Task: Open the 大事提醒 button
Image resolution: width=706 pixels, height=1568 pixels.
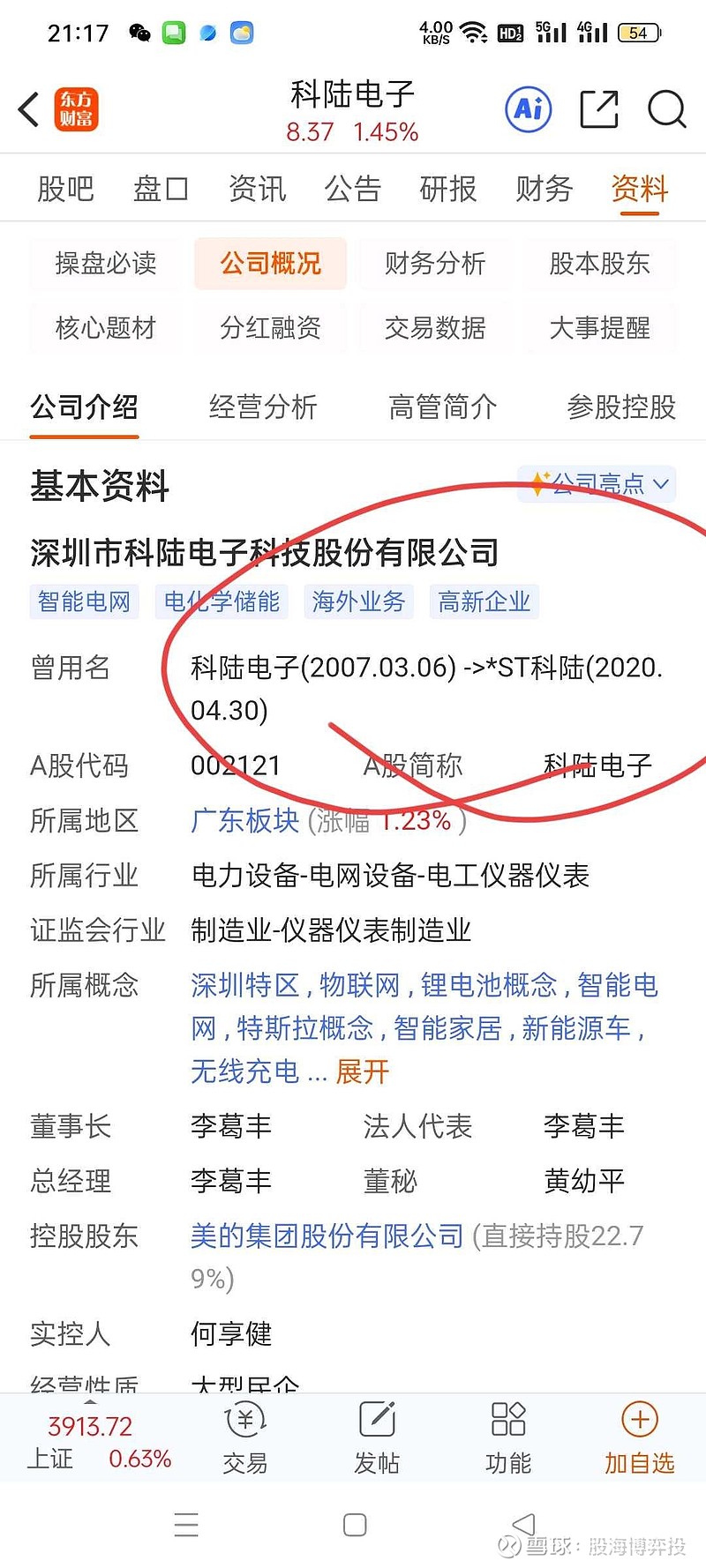Action: (x=600, y=328)
